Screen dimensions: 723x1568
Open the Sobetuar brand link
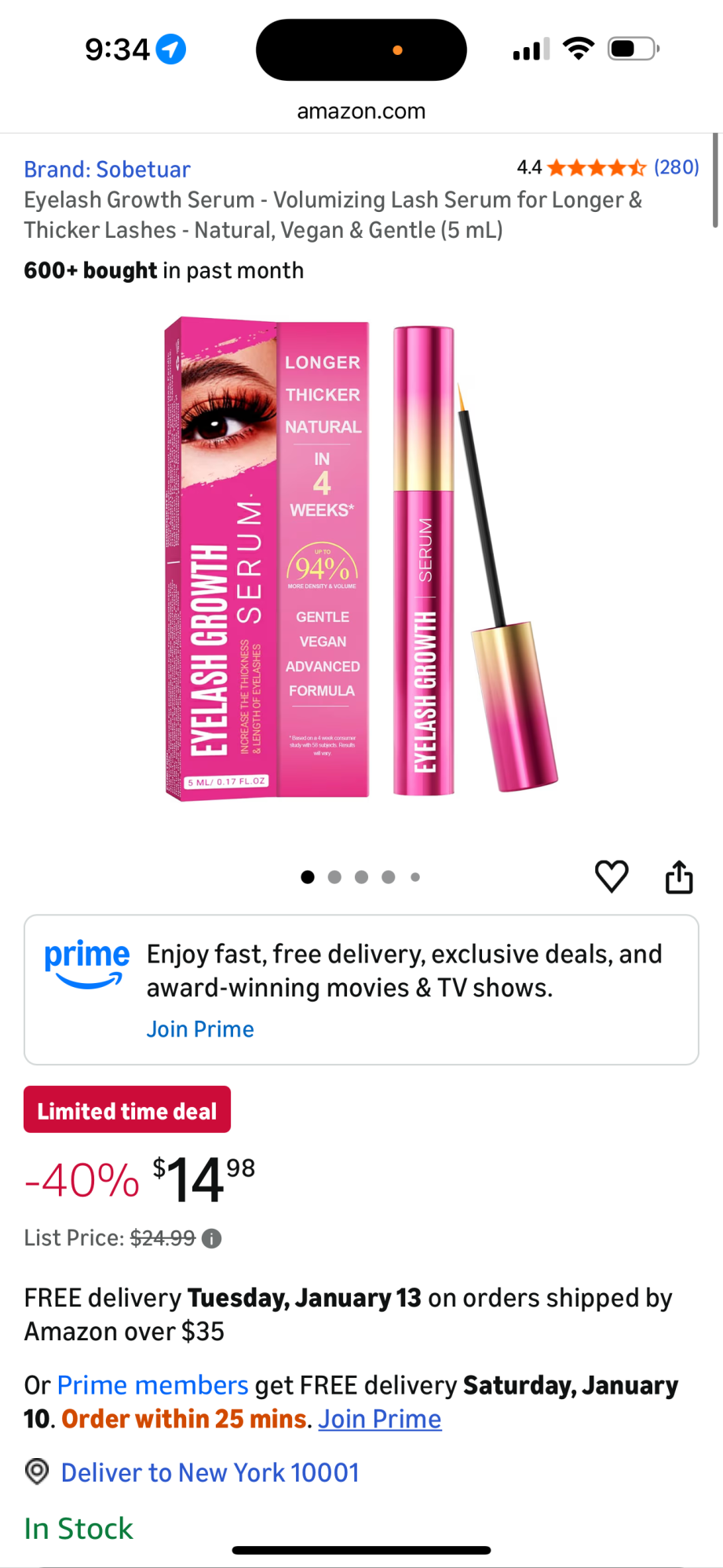pyautogui.click(x=107, y=170)
